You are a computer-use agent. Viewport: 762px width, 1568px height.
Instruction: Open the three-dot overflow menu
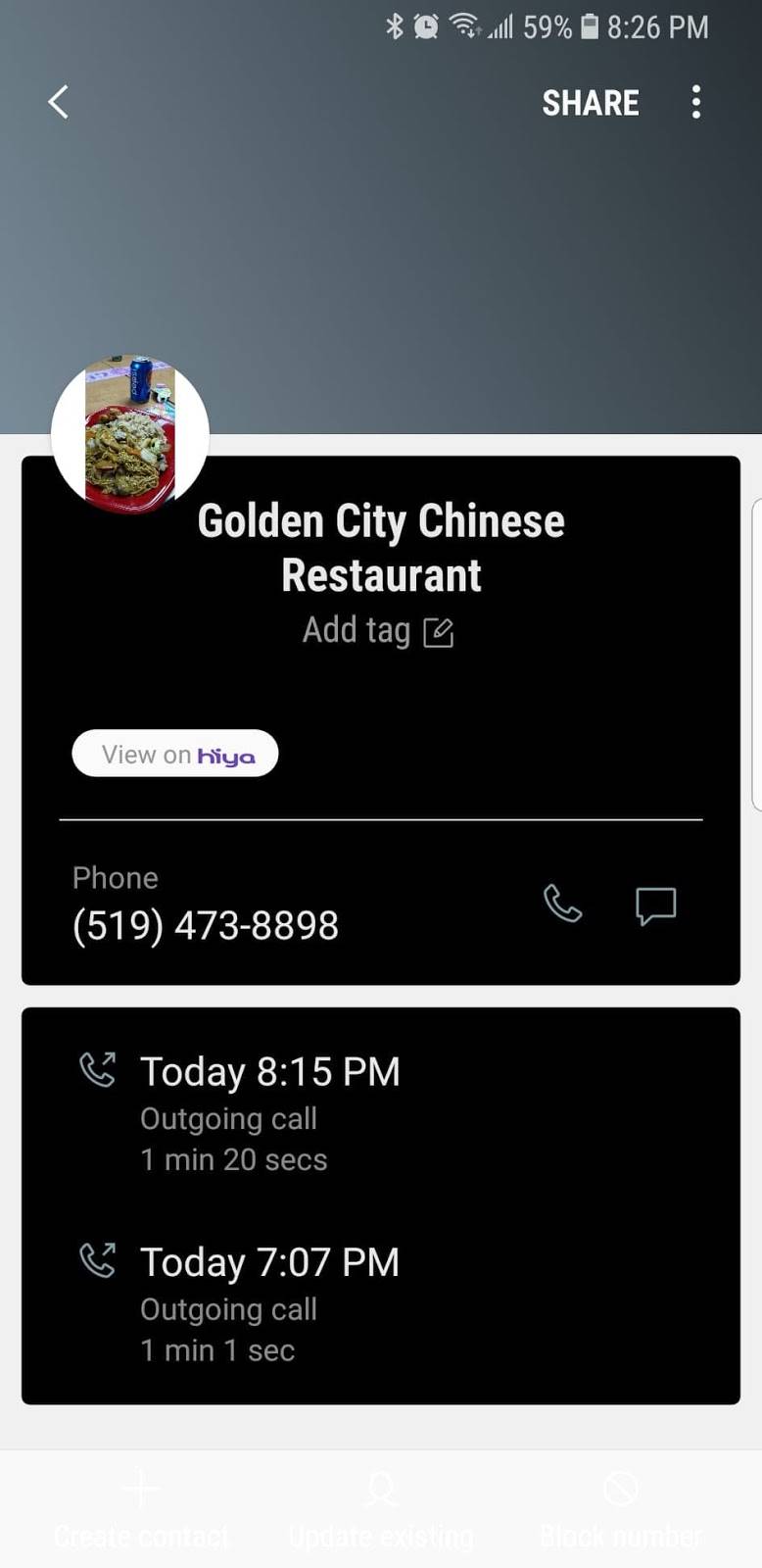tap(696, 101)
